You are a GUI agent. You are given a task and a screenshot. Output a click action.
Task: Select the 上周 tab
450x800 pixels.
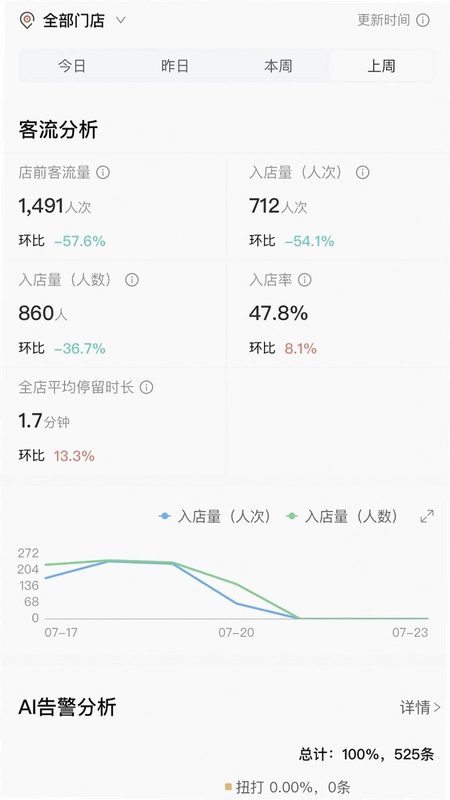pyautogui.click(x=381, y=66)
